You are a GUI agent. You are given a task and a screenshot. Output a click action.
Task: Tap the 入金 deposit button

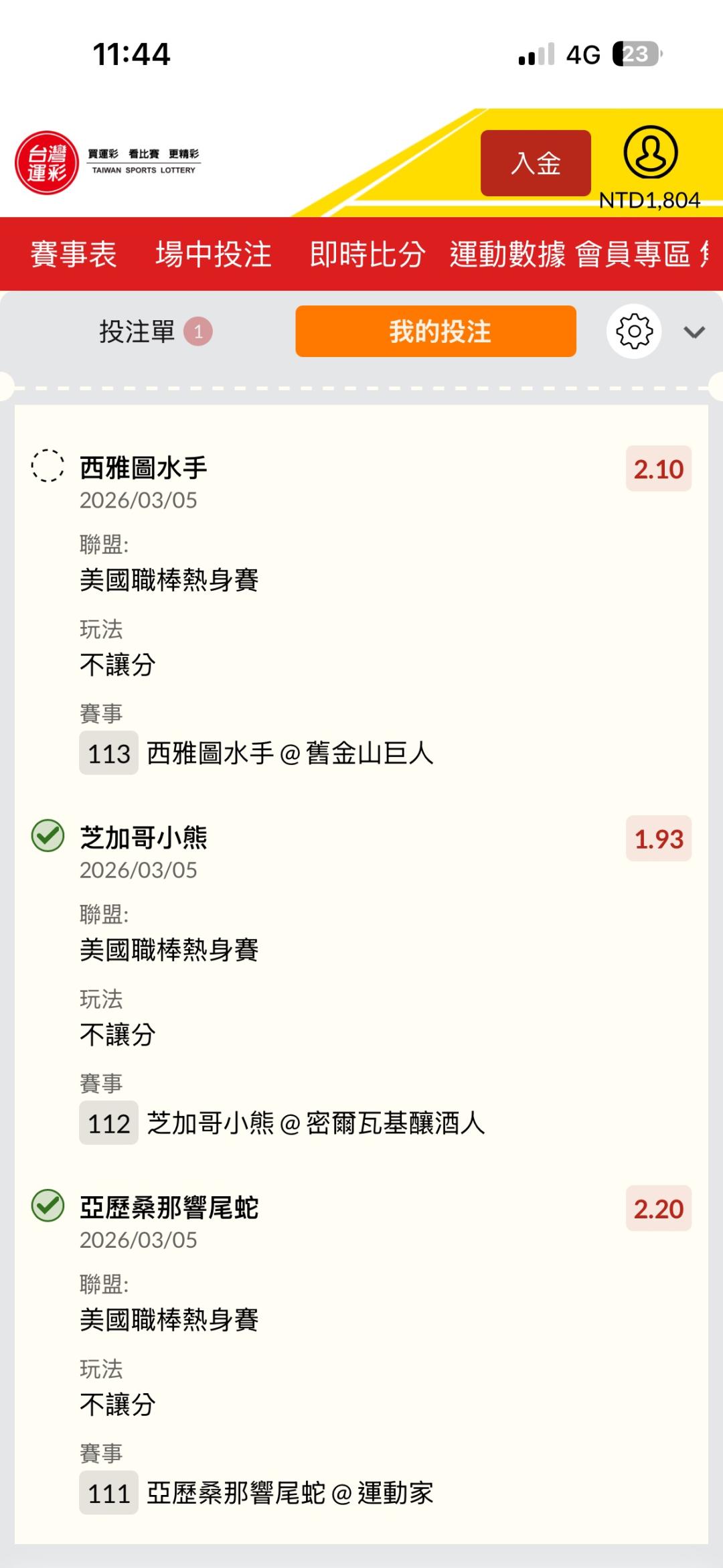click(536, 163)
